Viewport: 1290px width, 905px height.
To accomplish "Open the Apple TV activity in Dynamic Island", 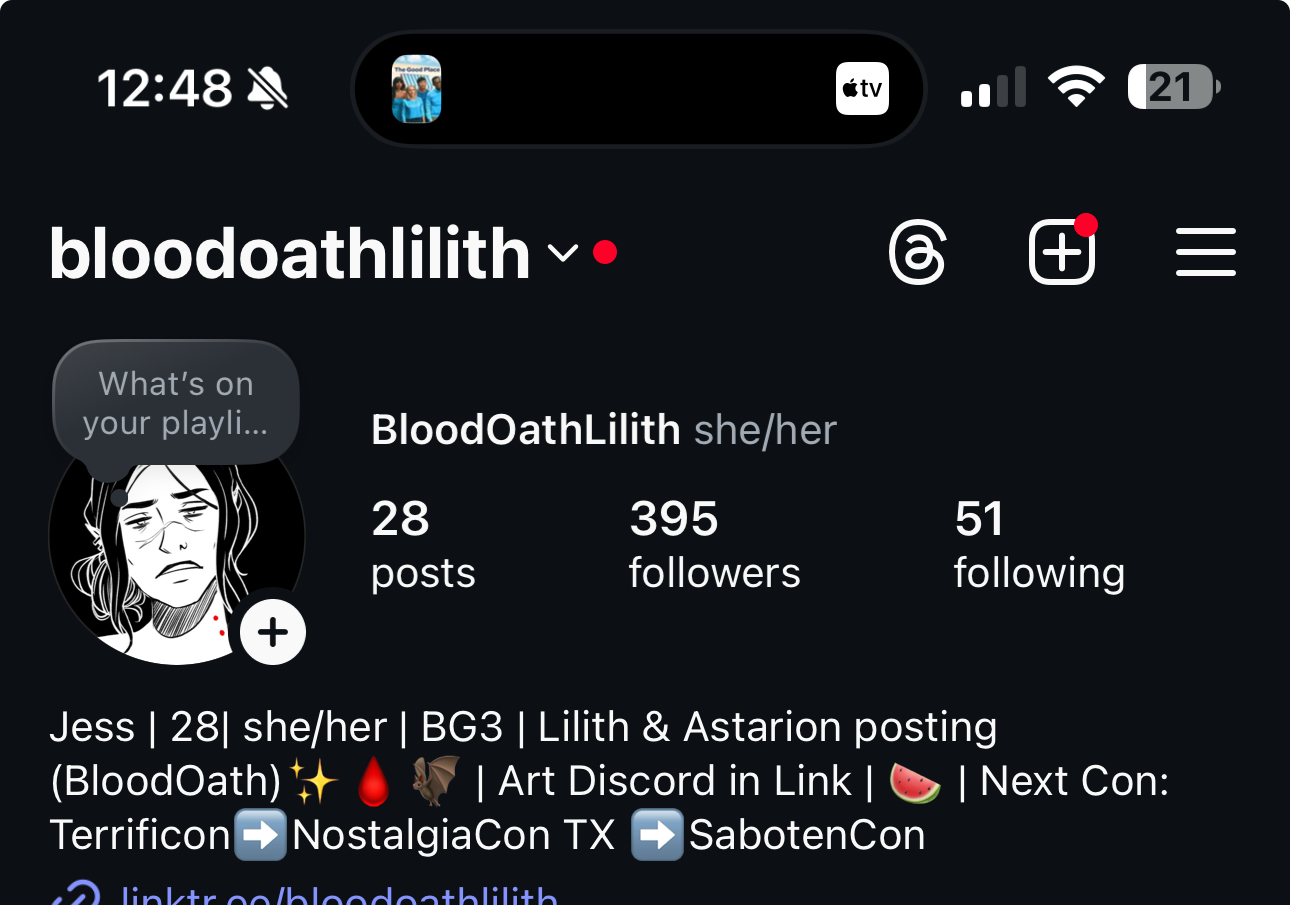I will pos(861,89).
